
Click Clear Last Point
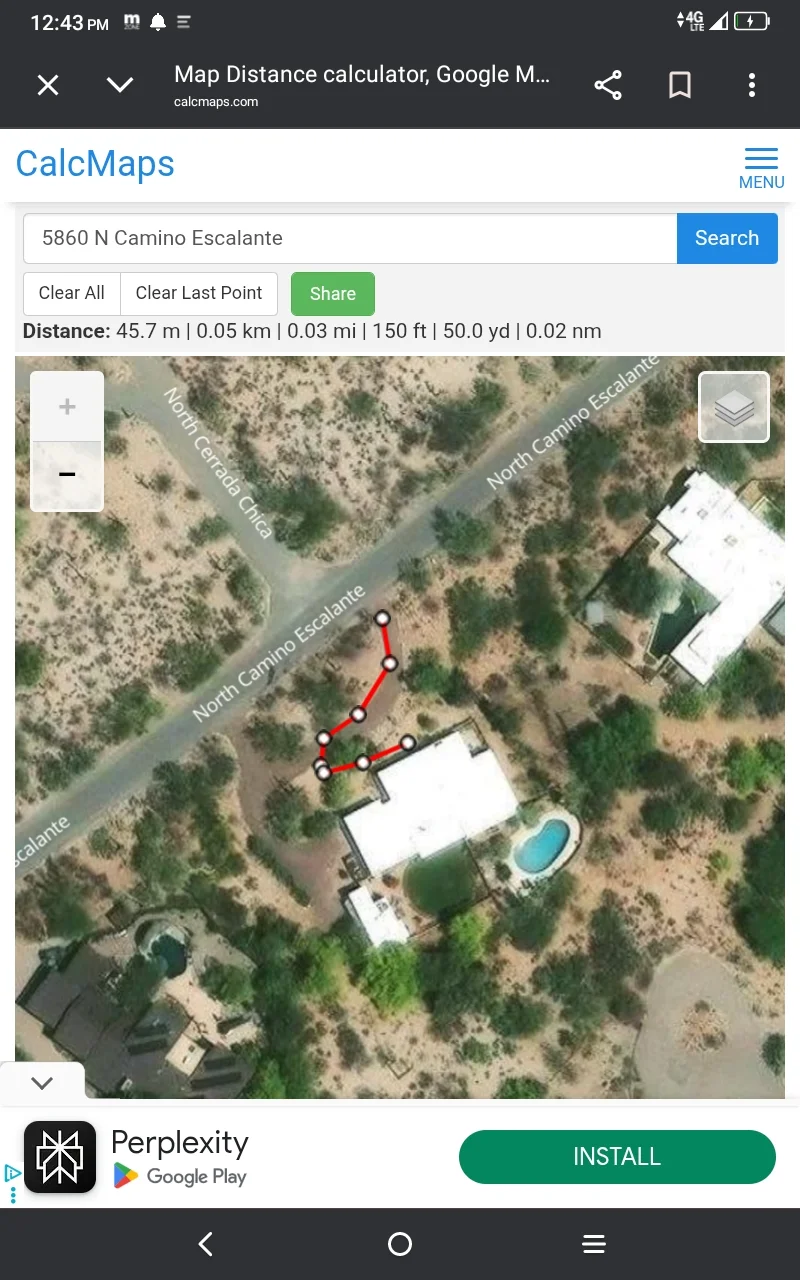click(x=199, y=293)
